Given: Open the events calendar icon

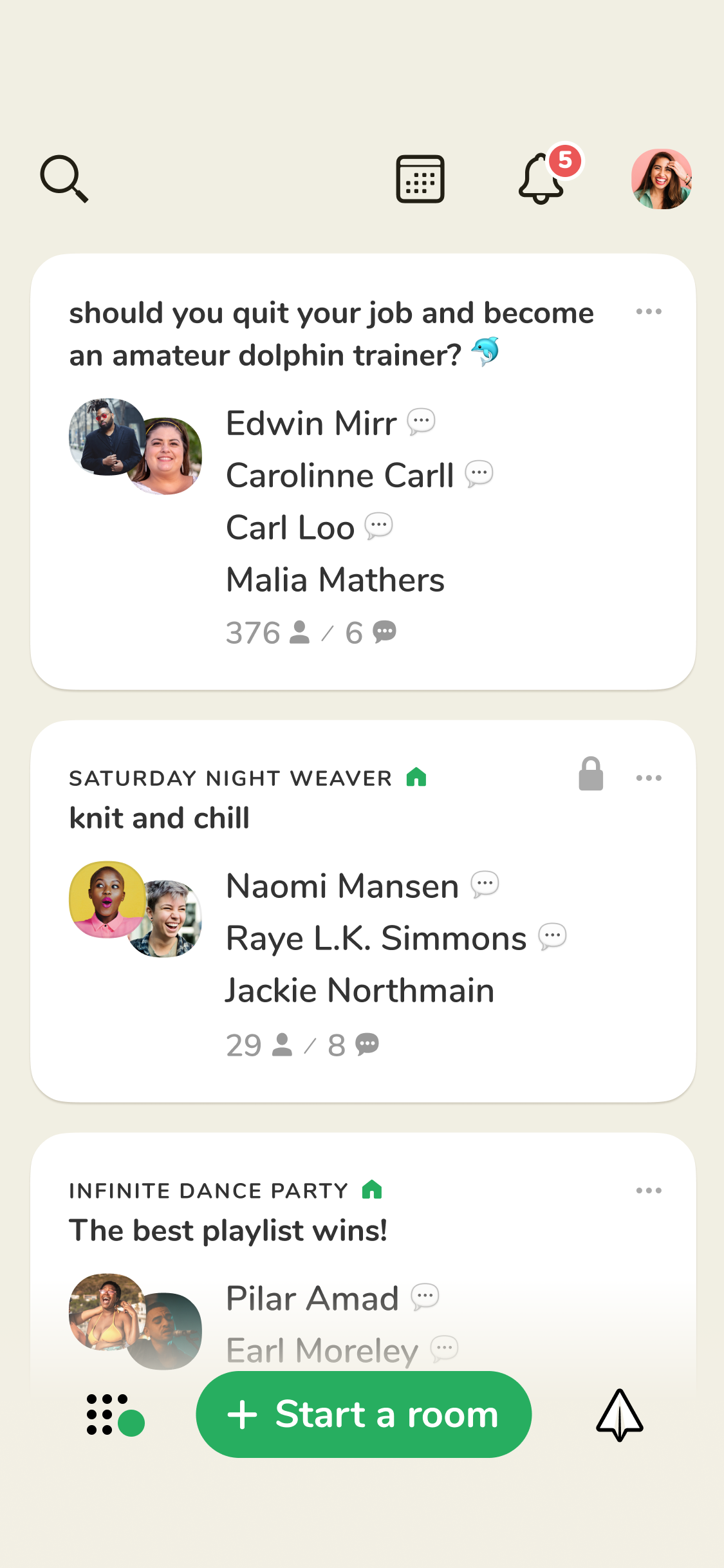Looking at the screenshot, I should 420,179.
